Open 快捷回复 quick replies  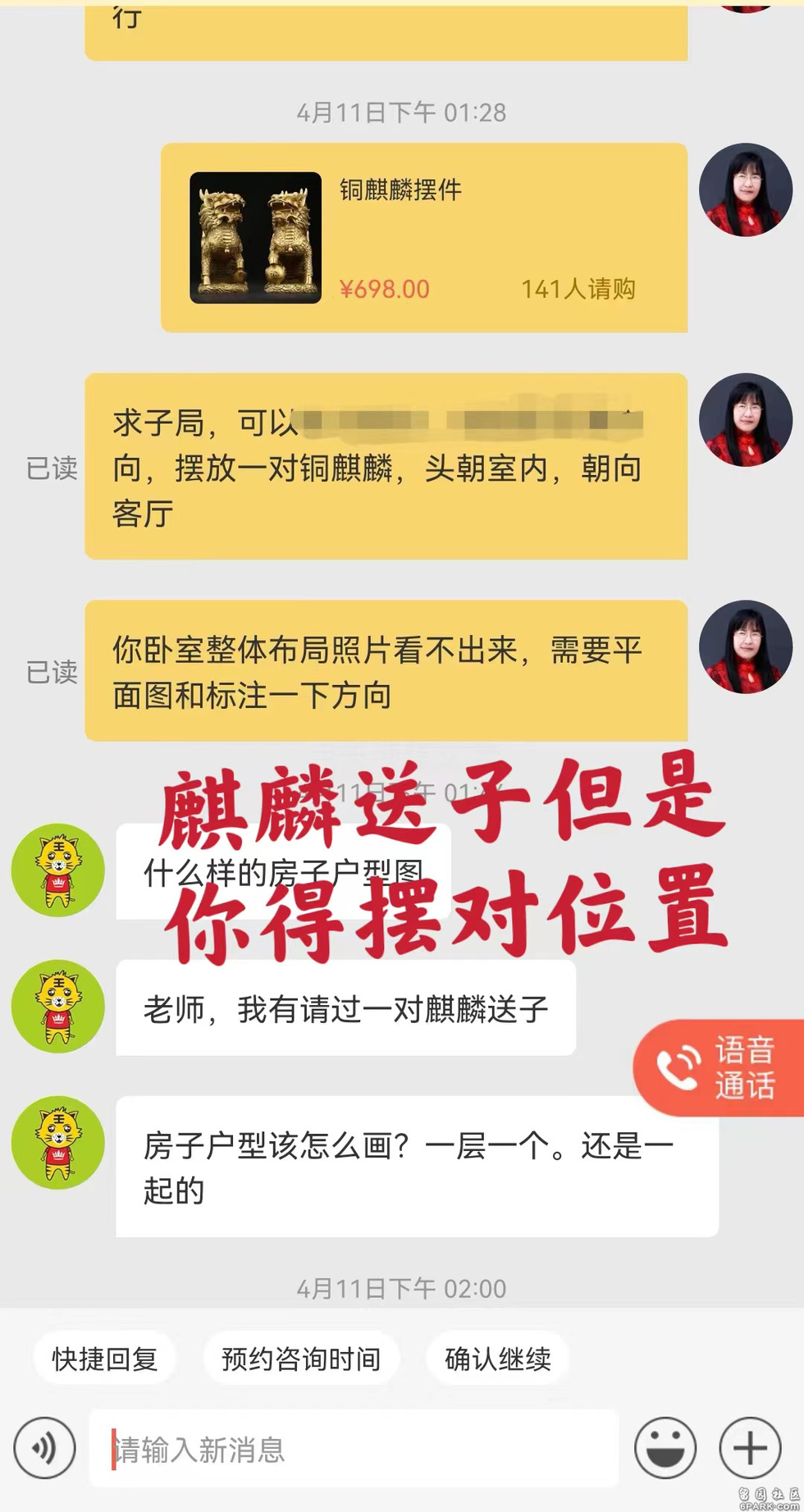coord(104,1359)
